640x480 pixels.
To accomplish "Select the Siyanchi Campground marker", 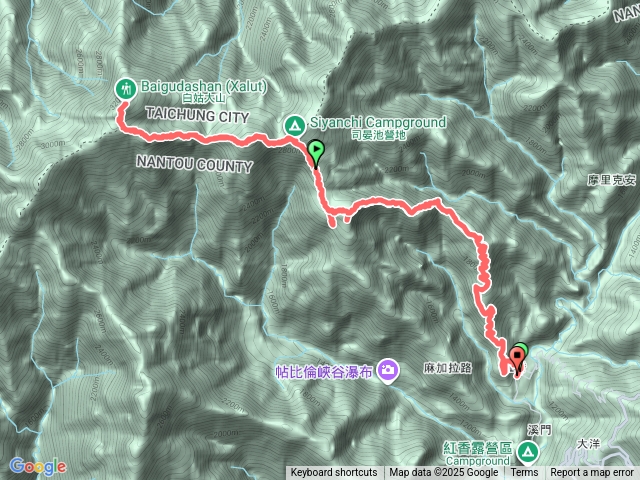I will (x=294, y=125).
